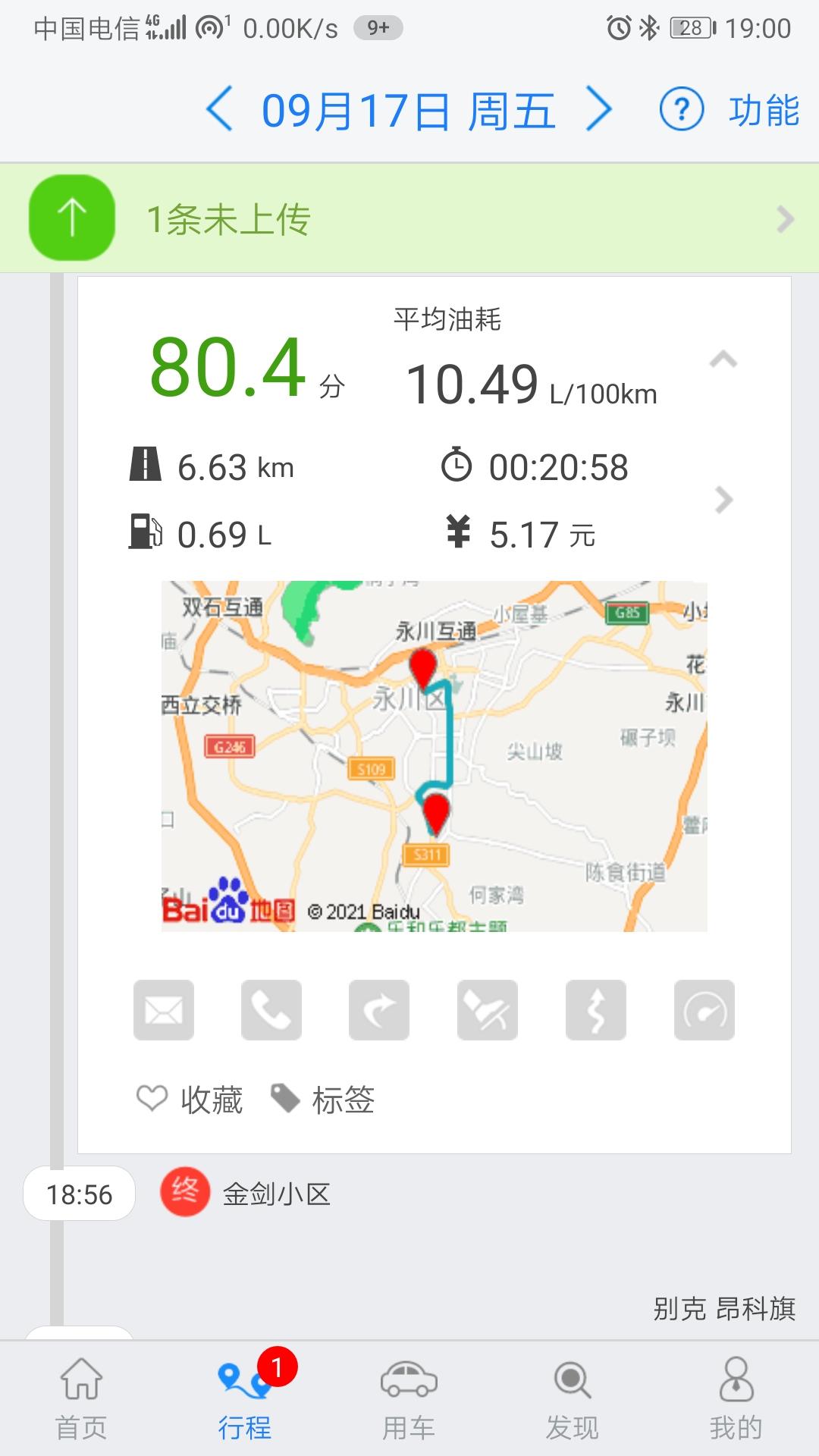The width and height of the screenshot is (819, 1456).
Task: Open trip details via the right chevron
Action: [x=724, y=500]
